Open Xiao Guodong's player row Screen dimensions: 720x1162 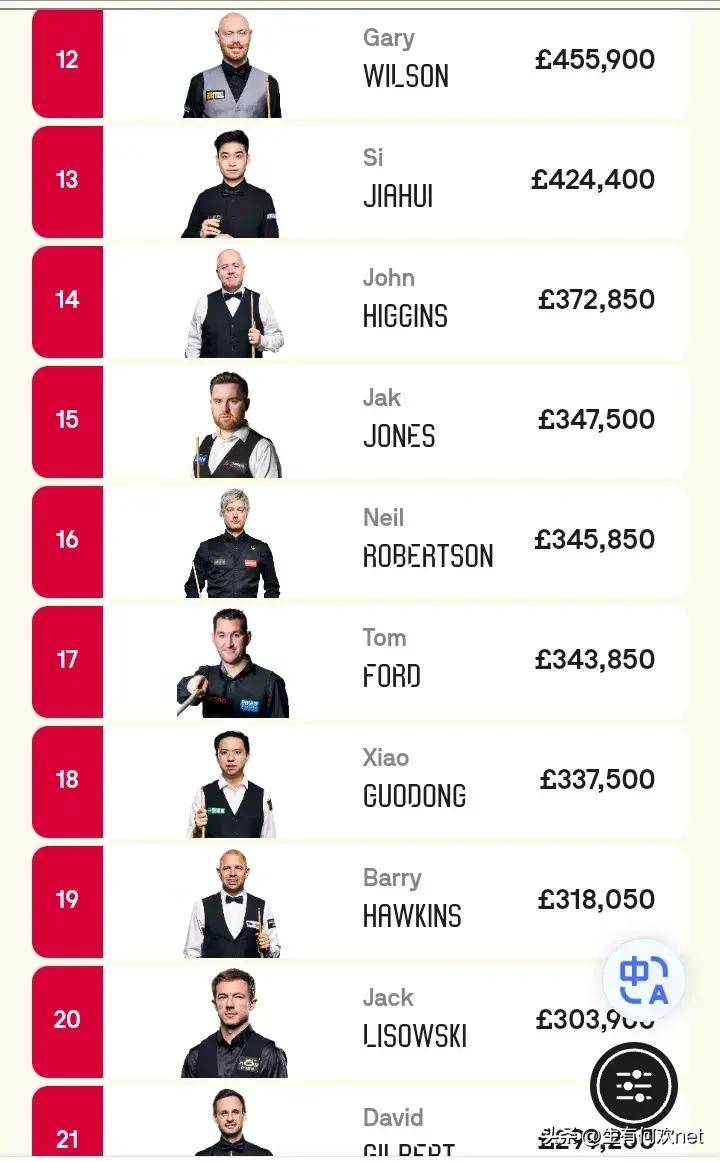point(360,783)
